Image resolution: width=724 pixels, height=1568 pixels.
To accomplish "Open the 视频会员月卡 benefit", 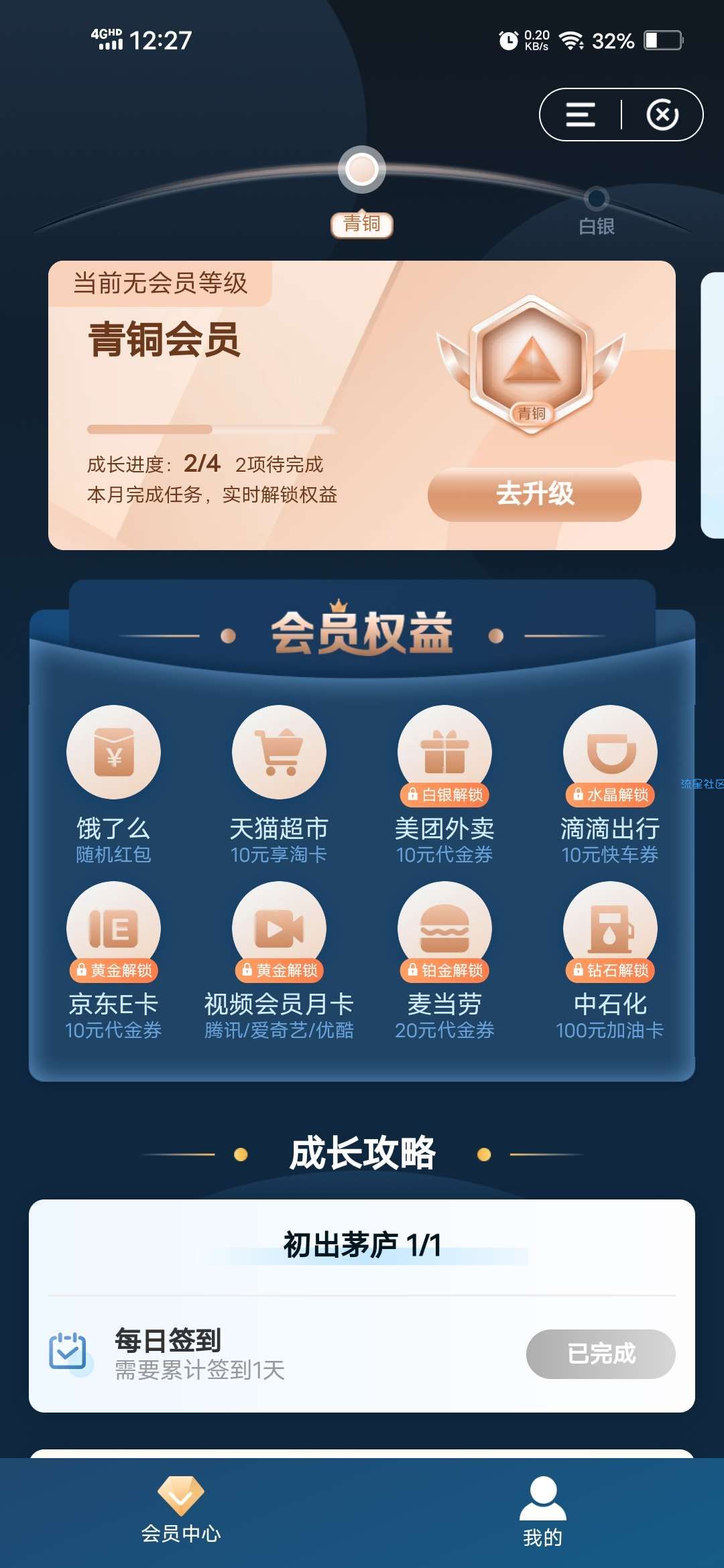I will pyautogui.click(x=279, y=929).
